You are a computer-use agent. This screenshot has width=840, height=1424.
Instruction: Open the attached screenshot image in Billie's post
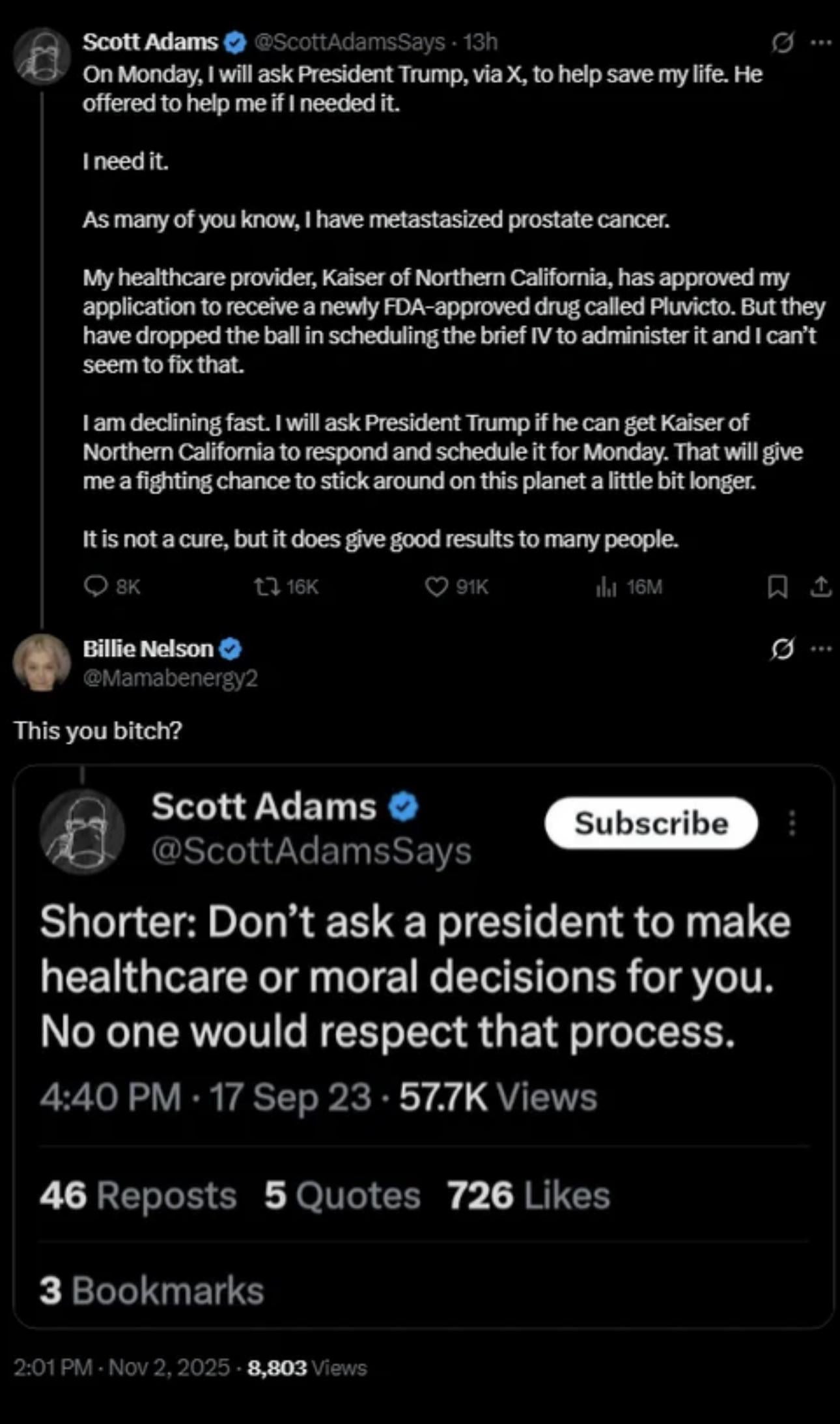pos(423,1046)
